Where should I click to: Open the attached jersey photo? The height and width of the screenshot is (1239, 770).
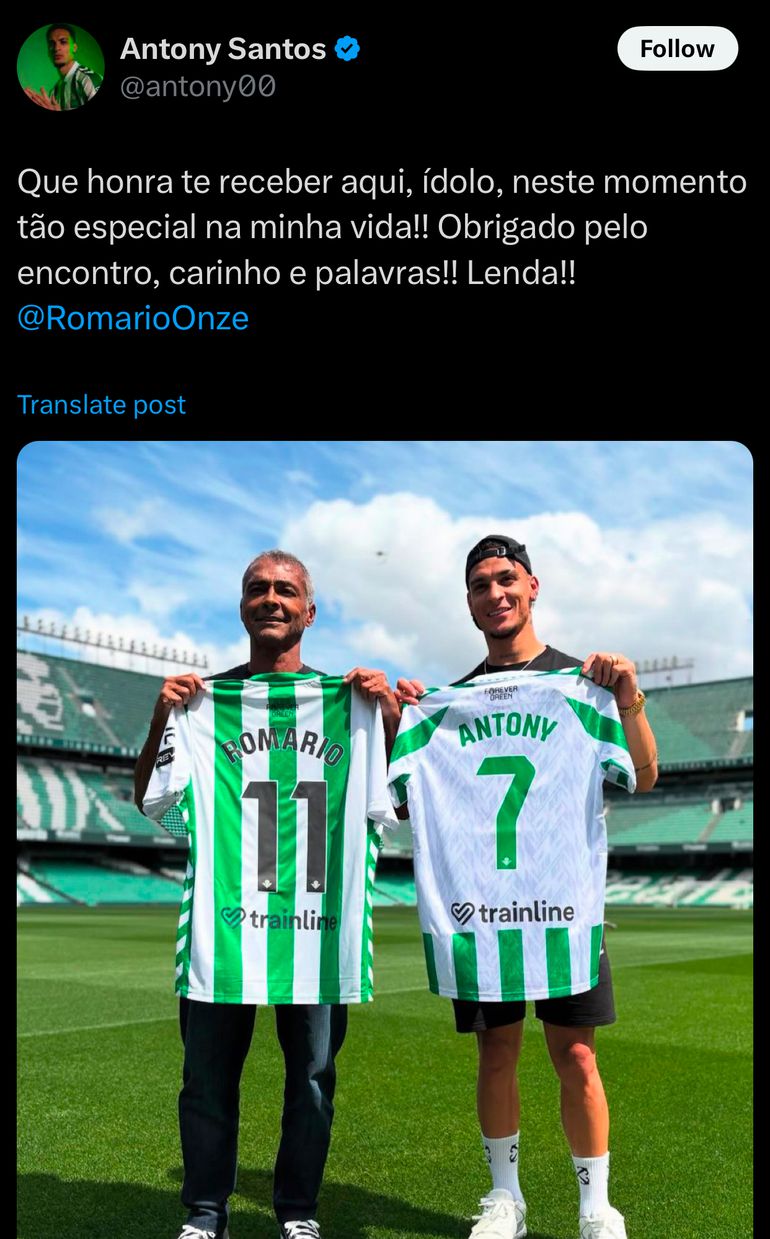coord(385,840)
